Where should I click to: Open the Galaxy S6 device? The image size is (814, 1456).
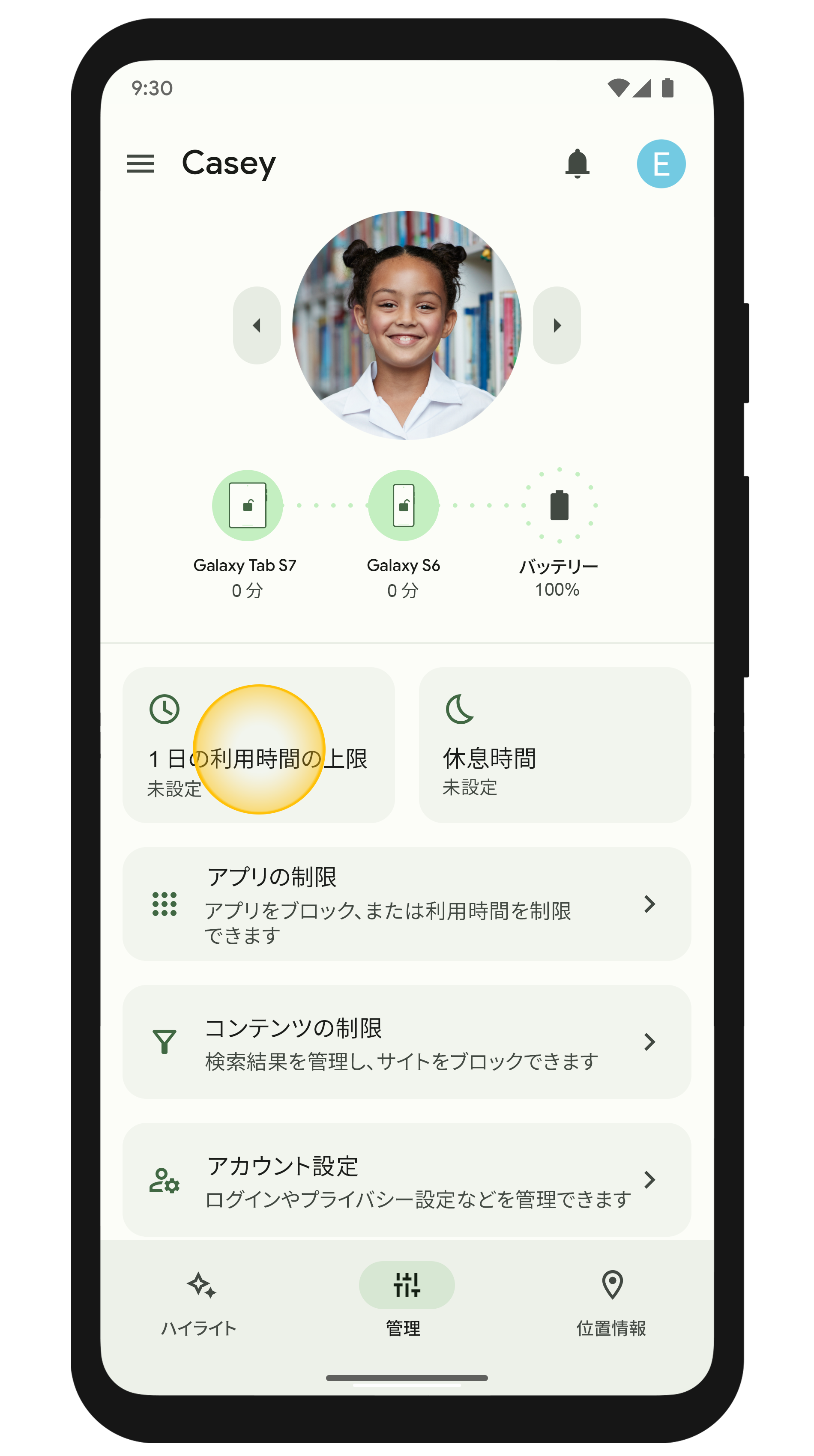click(x=403, y=506)
